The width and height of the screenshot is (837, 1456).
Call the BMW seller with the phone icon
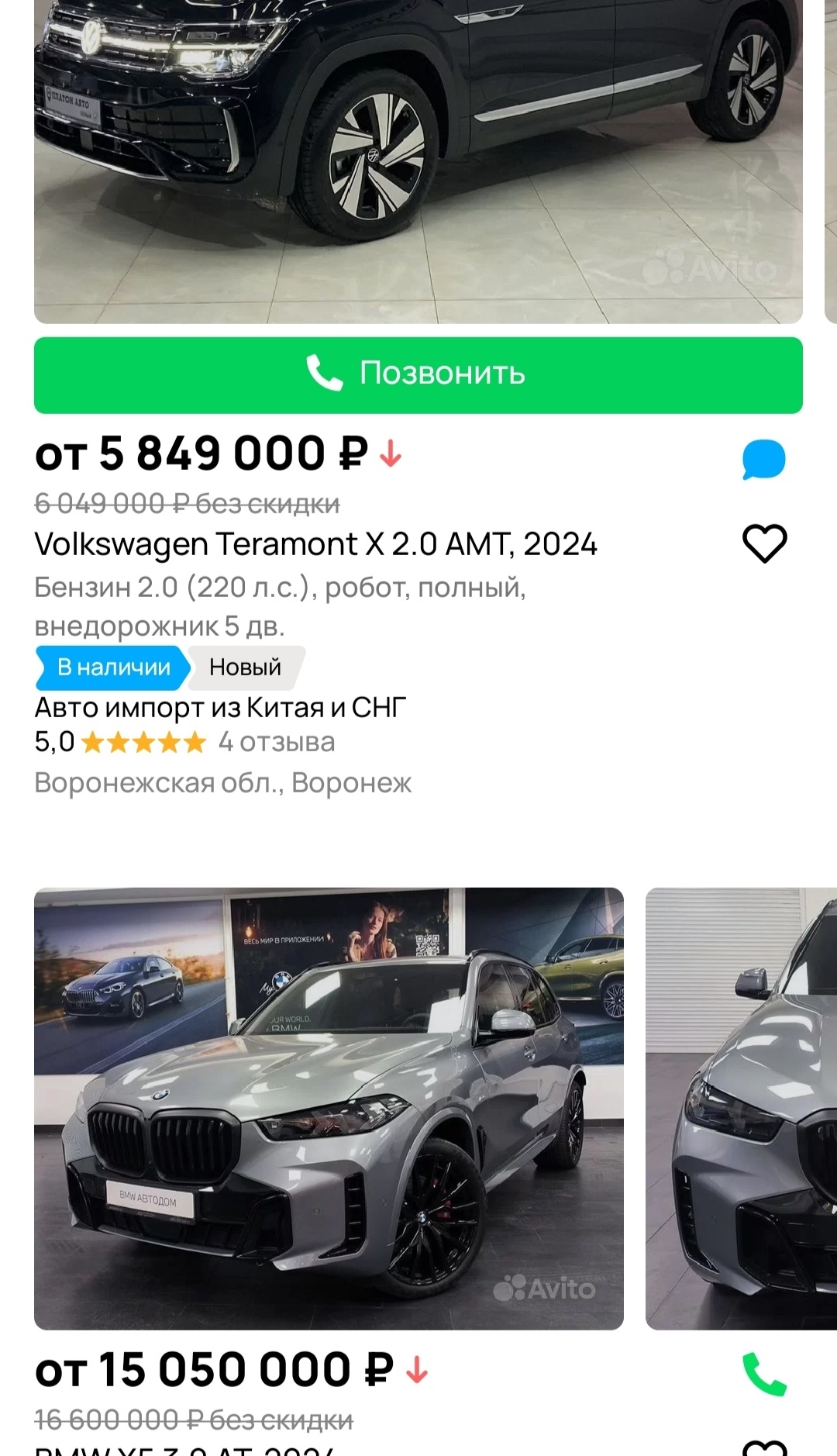tap(764, 1374)
